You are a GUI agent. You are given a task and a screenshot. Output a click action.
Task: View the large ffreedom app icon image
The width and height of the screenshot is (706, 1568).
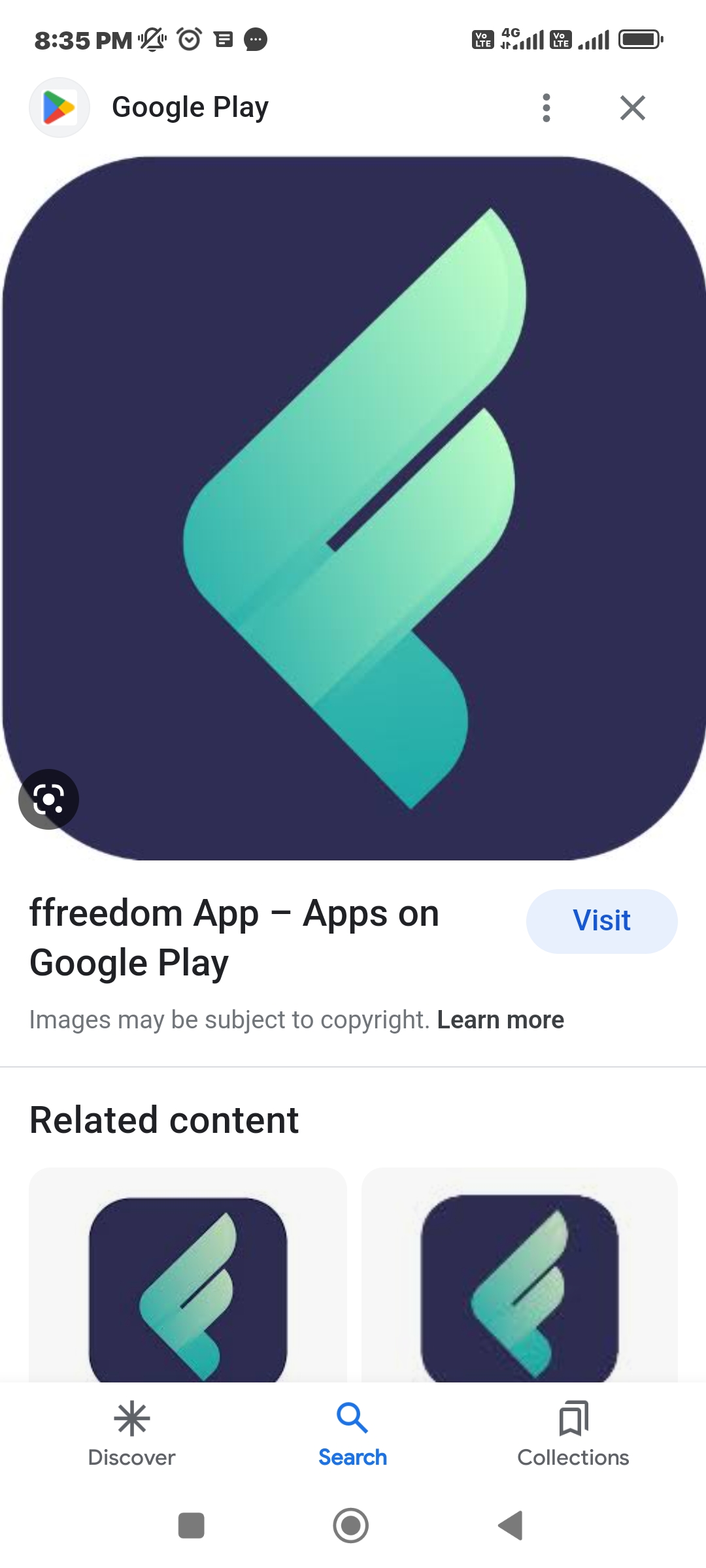[x=353, y=508]
